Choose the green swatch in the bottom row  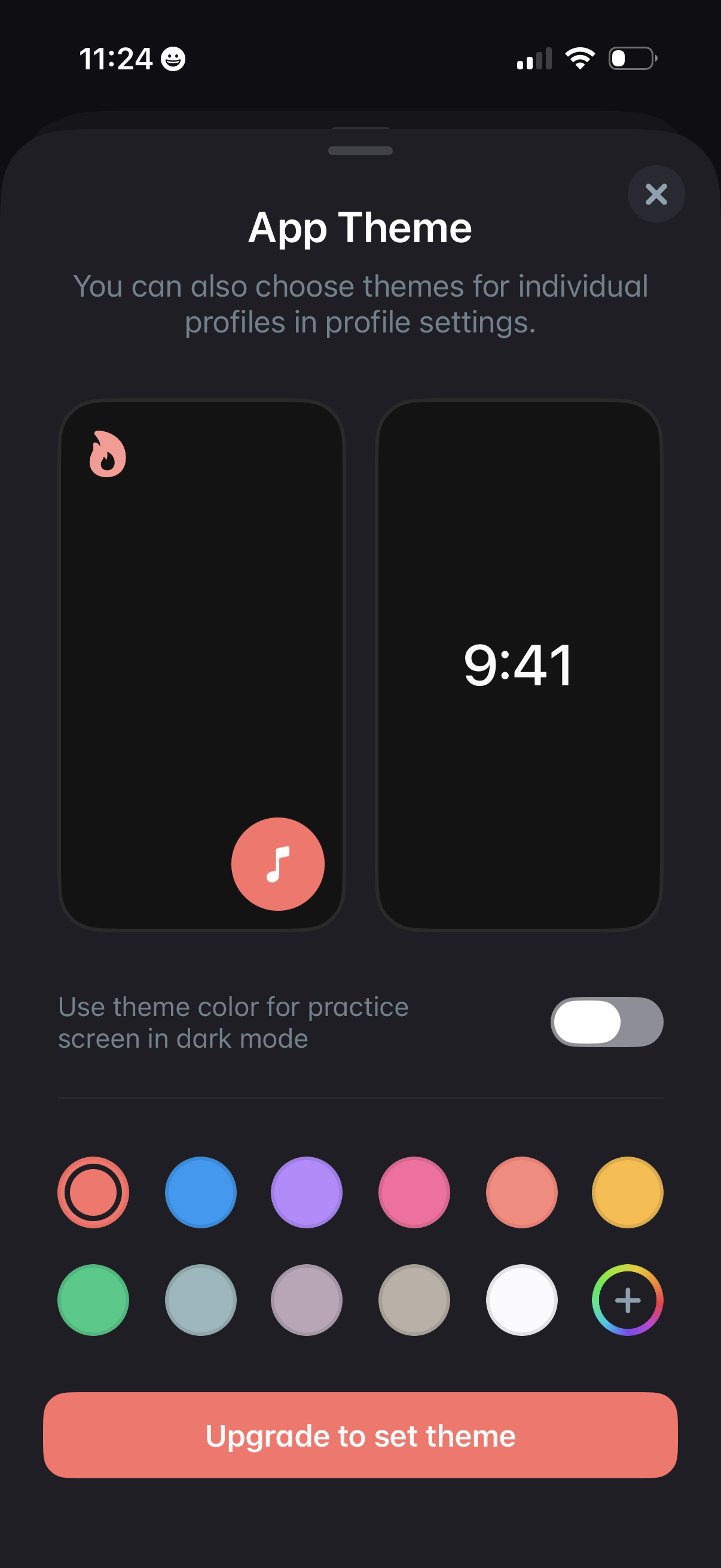pos(93,1299)
